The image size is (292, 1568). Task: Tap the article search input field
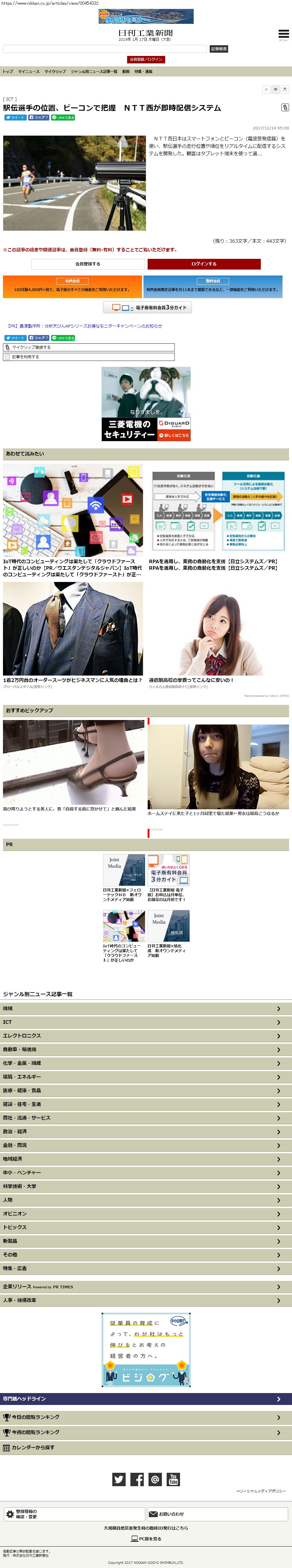105,49
